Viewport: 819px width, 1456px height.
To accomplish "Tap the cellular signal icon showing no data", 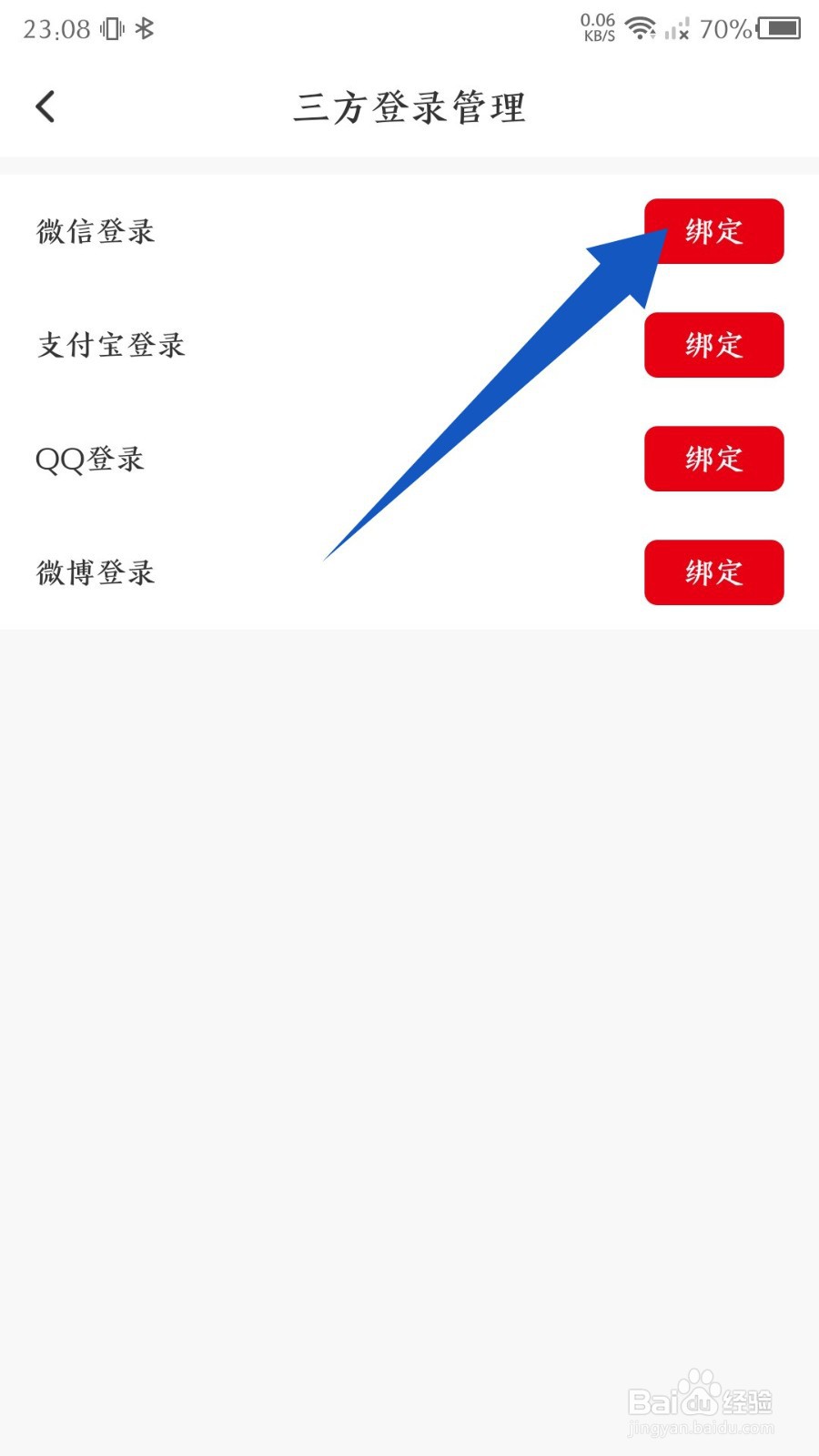I will [x=678, y=31].
